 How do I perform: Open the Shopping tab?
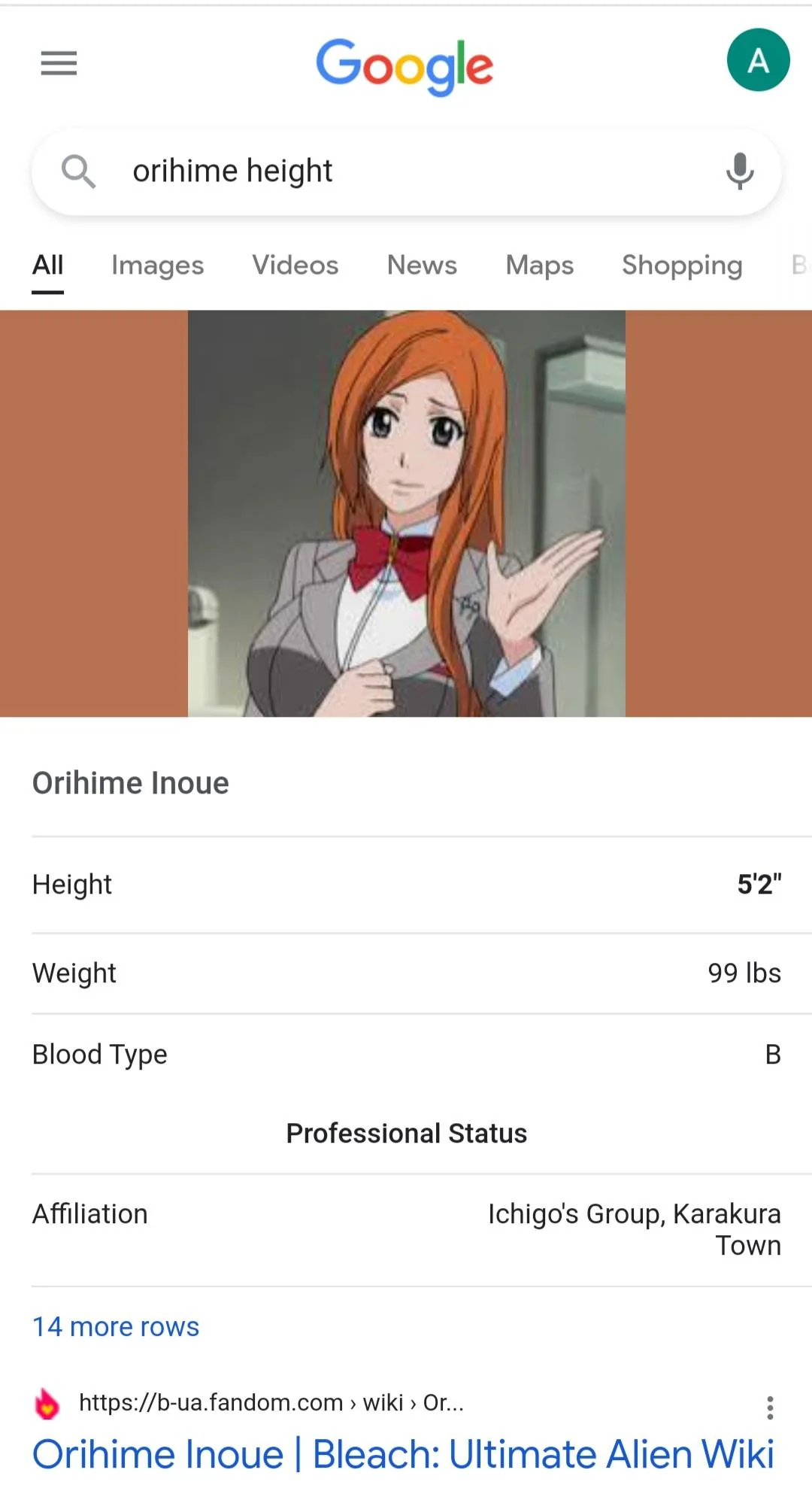tap(681, 265)
